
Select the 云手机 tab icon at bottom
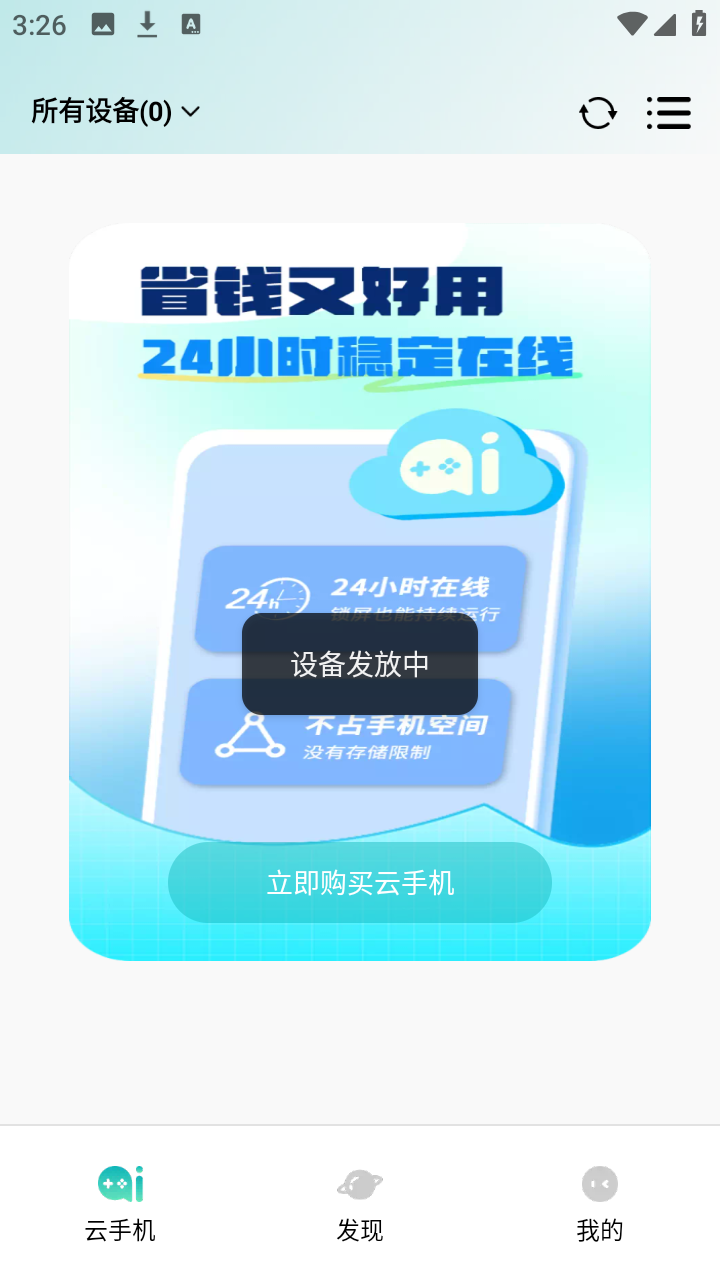tap(120, 1182)
